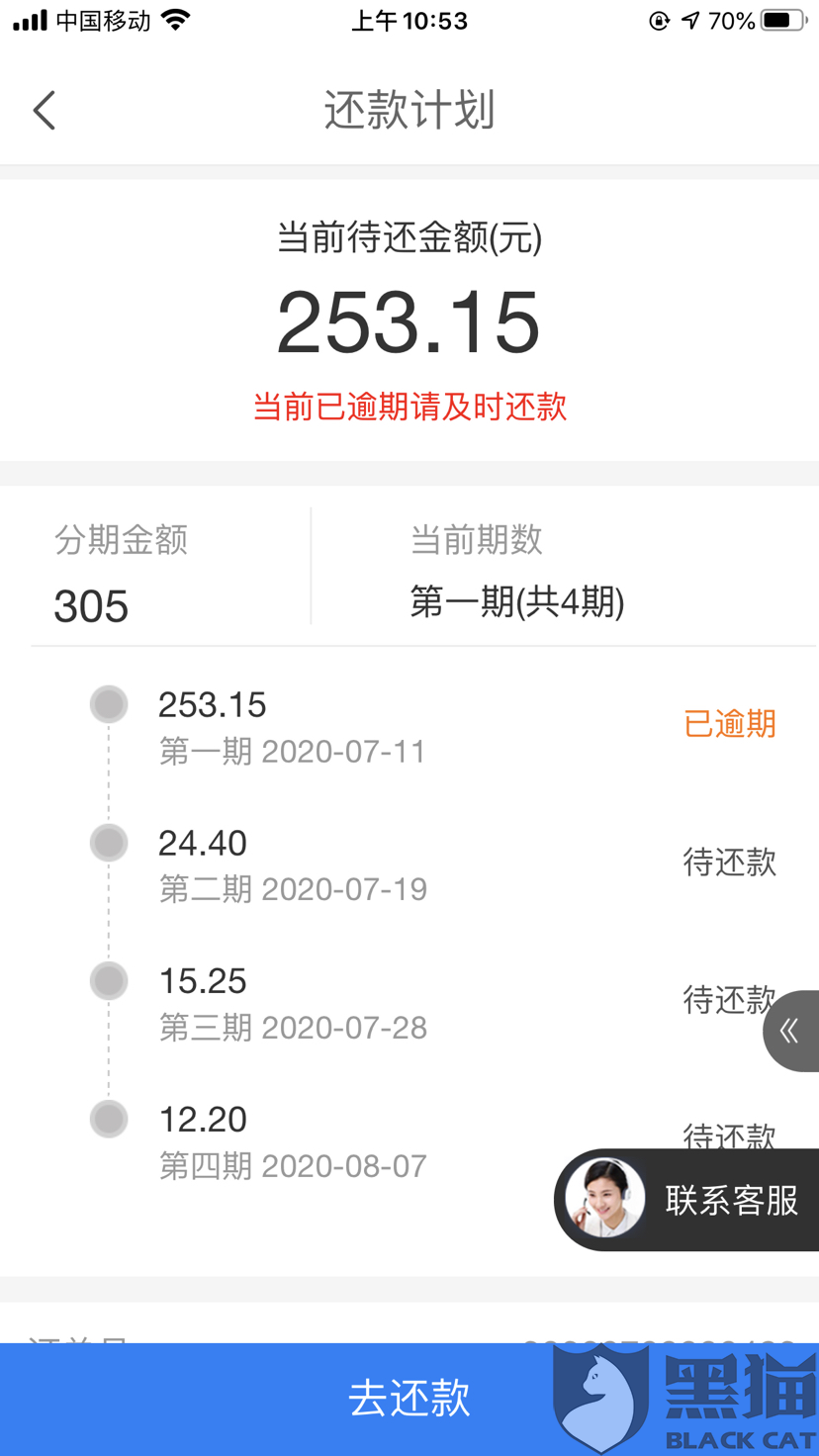Viewport: 819px width, 1456px height.
Task: Go back from the 还款计划 page
Action: [x=45, y=110]
